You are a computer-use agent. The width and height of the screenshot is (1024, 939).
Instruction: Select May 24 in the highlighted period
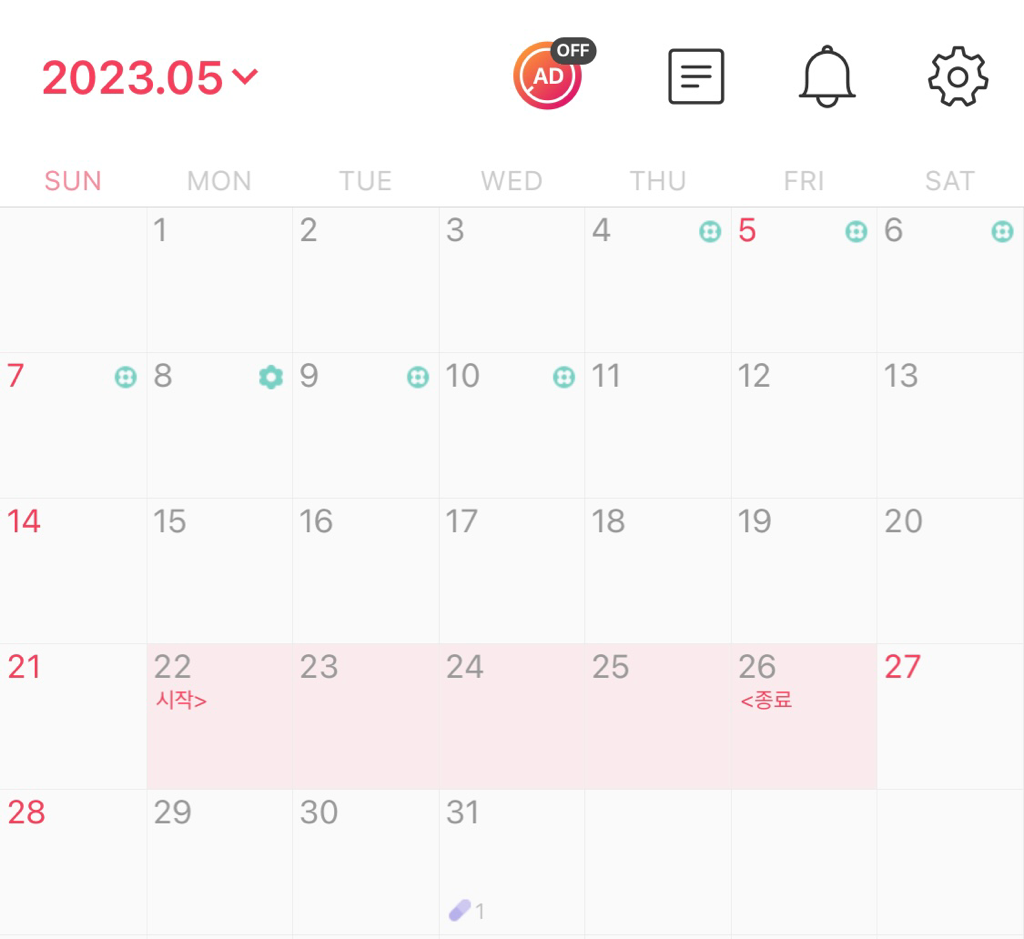(511, 716)
